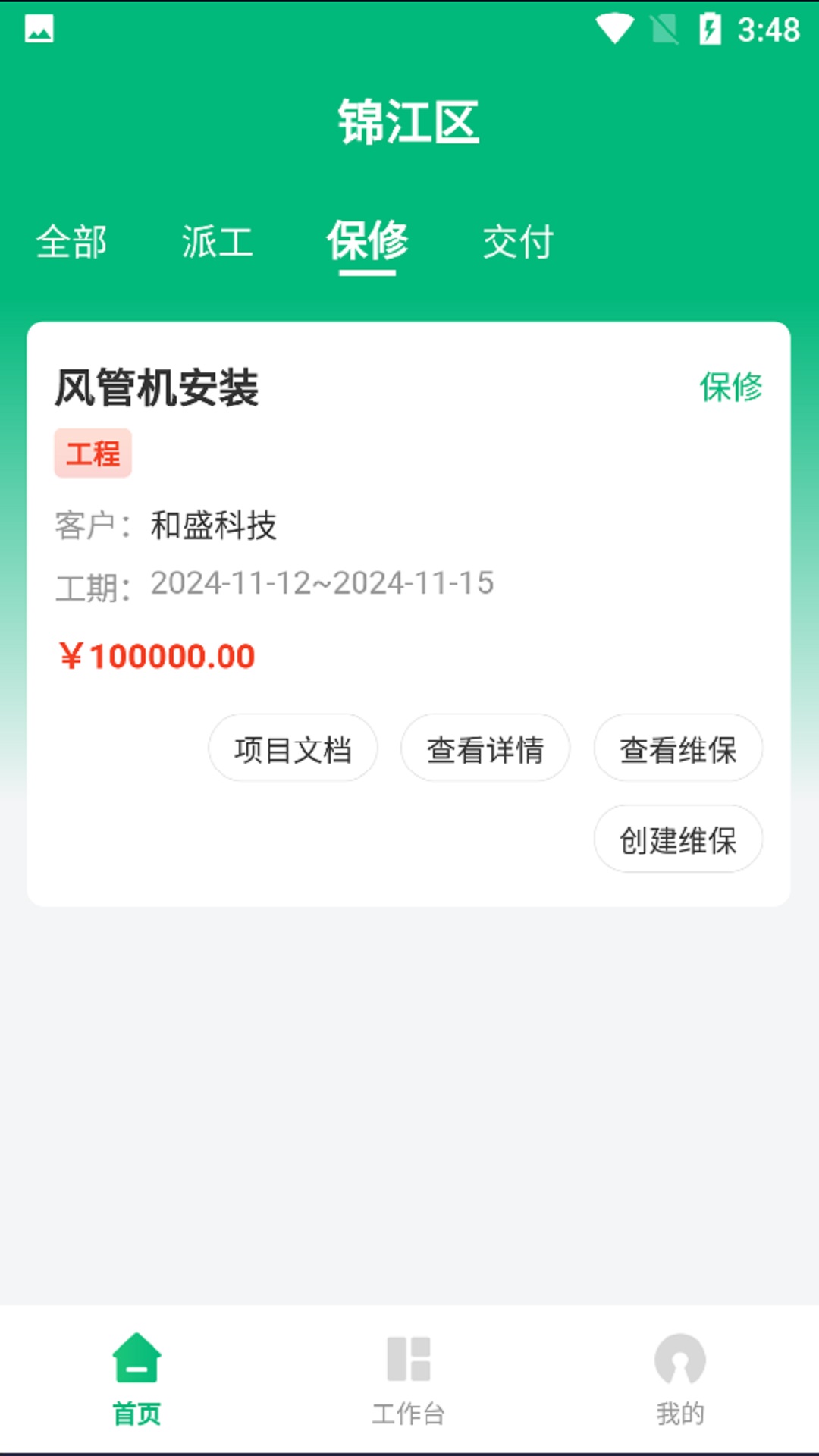Switch to the 保修 tab
Image resolution: width=819 pixels, height=1456 pixels.
[x=367, y=243]
